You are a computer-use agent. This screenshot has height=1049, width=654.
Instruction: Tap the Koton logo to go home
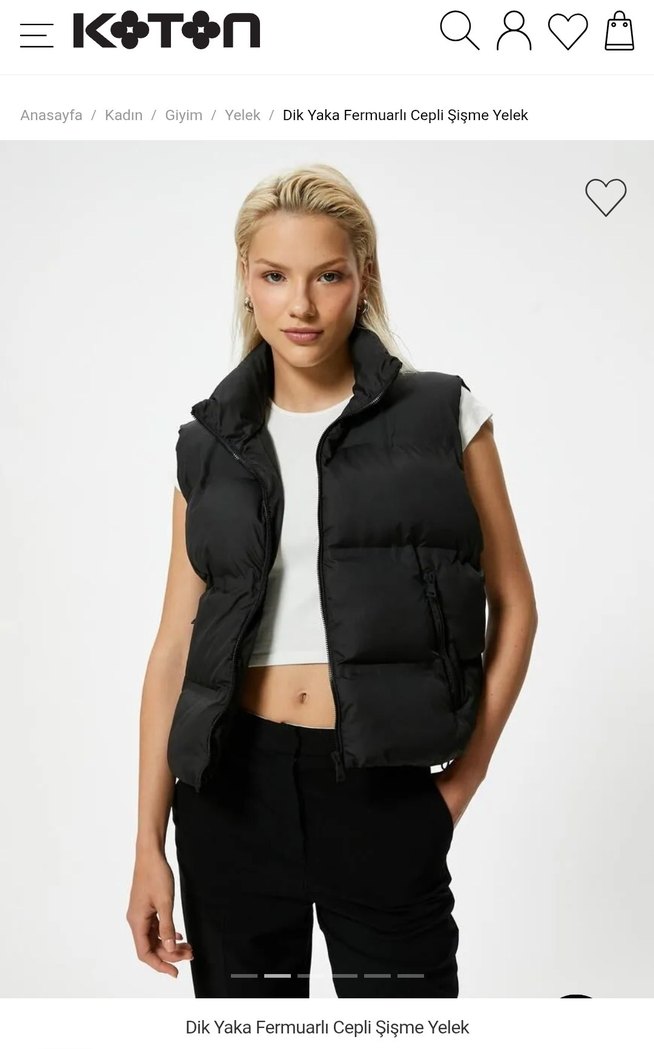pyautogui.click(x=166, y=31)
